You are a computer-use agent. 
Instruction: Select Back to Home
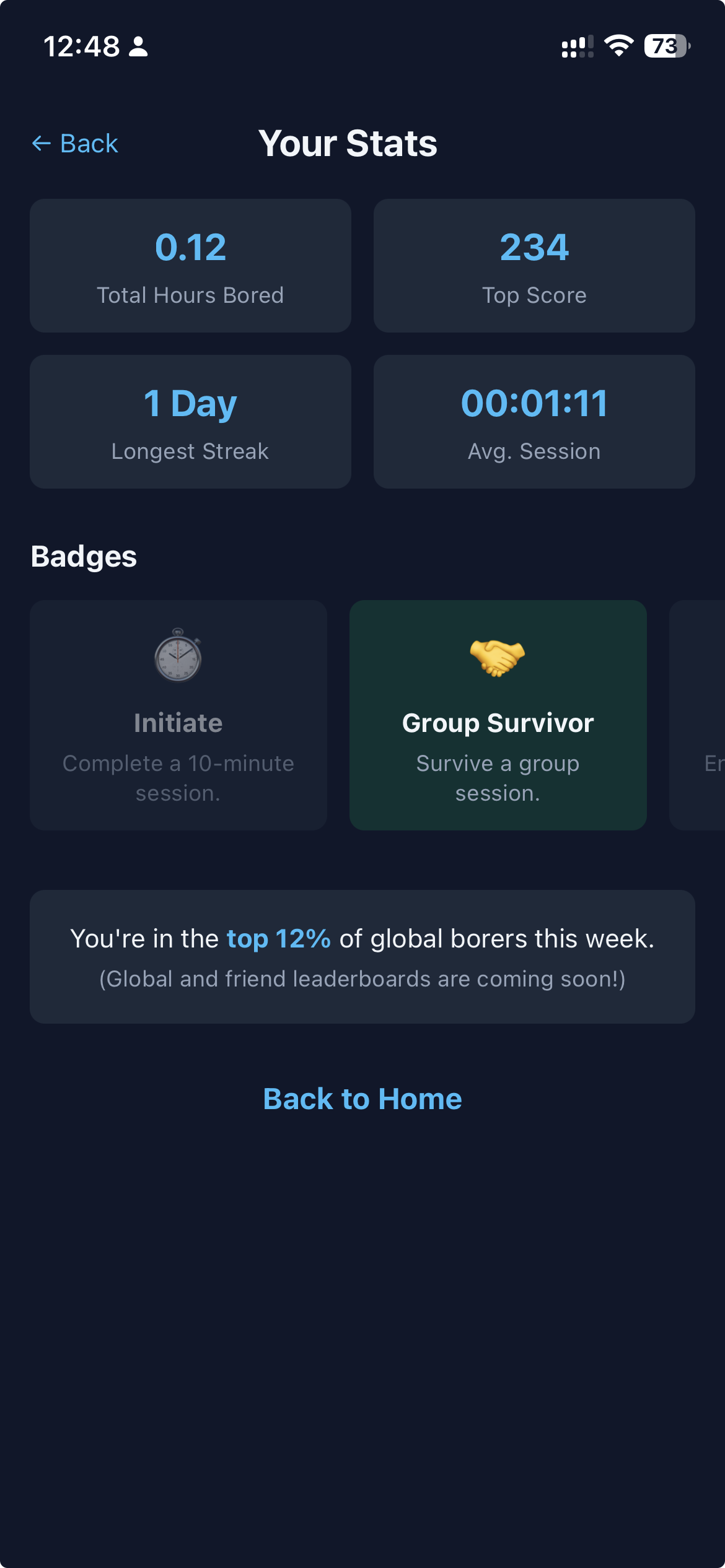tap(362, 1099)
